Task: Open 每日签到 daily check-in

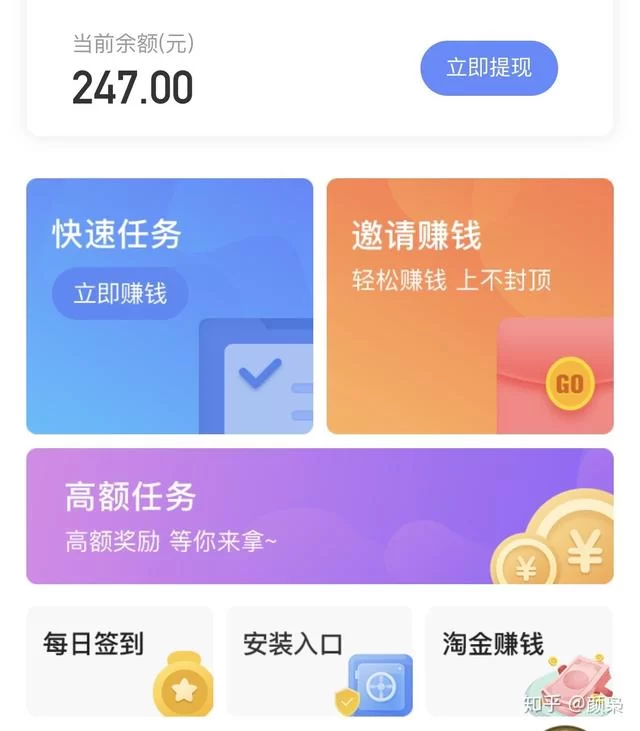Action: [x=119, y=660]
